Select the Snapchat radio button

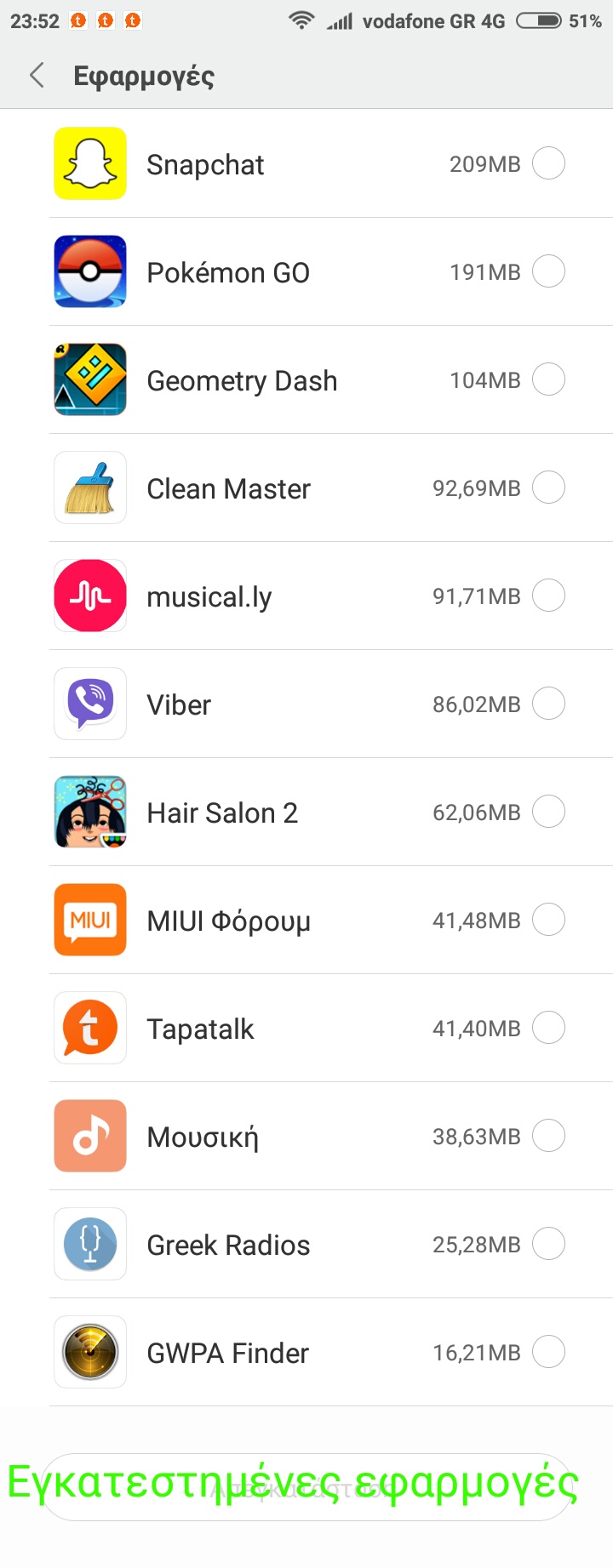[x=548, y=163]
